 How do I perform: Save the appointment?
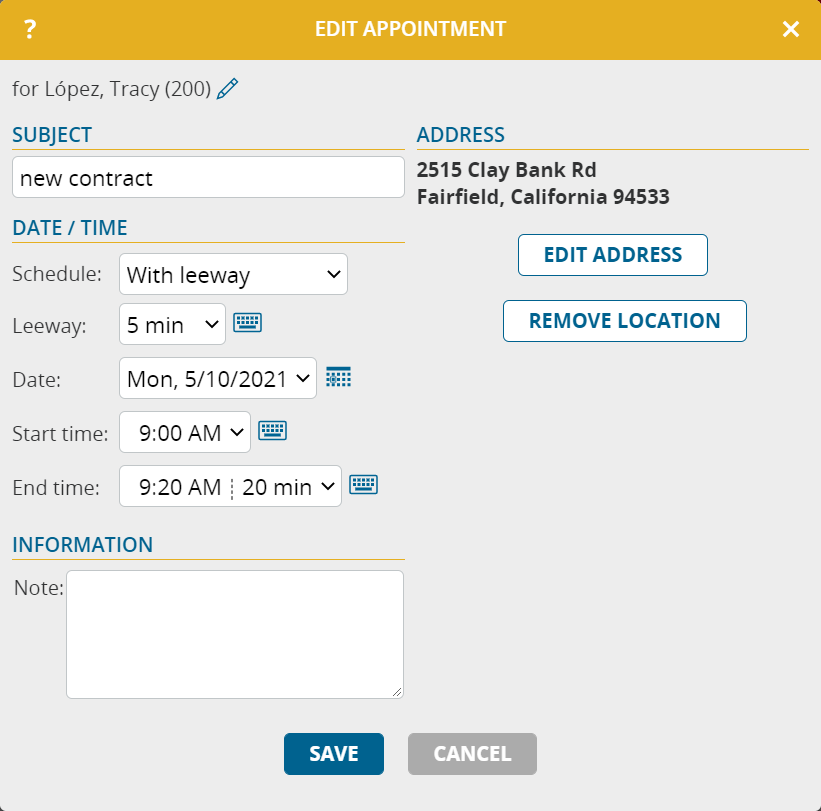333,754
